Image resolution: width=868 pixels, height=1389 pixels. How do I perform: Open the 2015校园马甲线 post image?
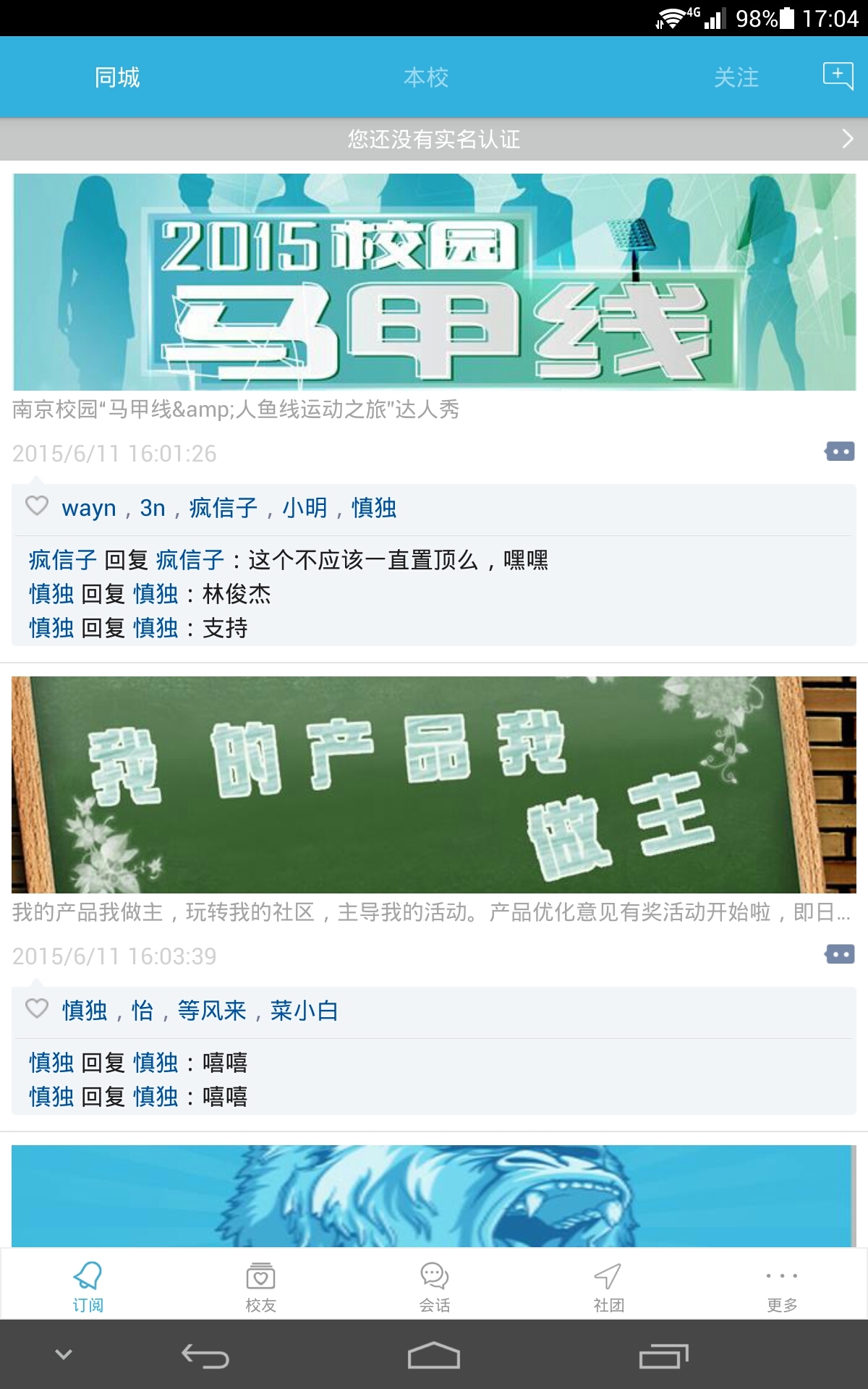[x=434, y=282]
